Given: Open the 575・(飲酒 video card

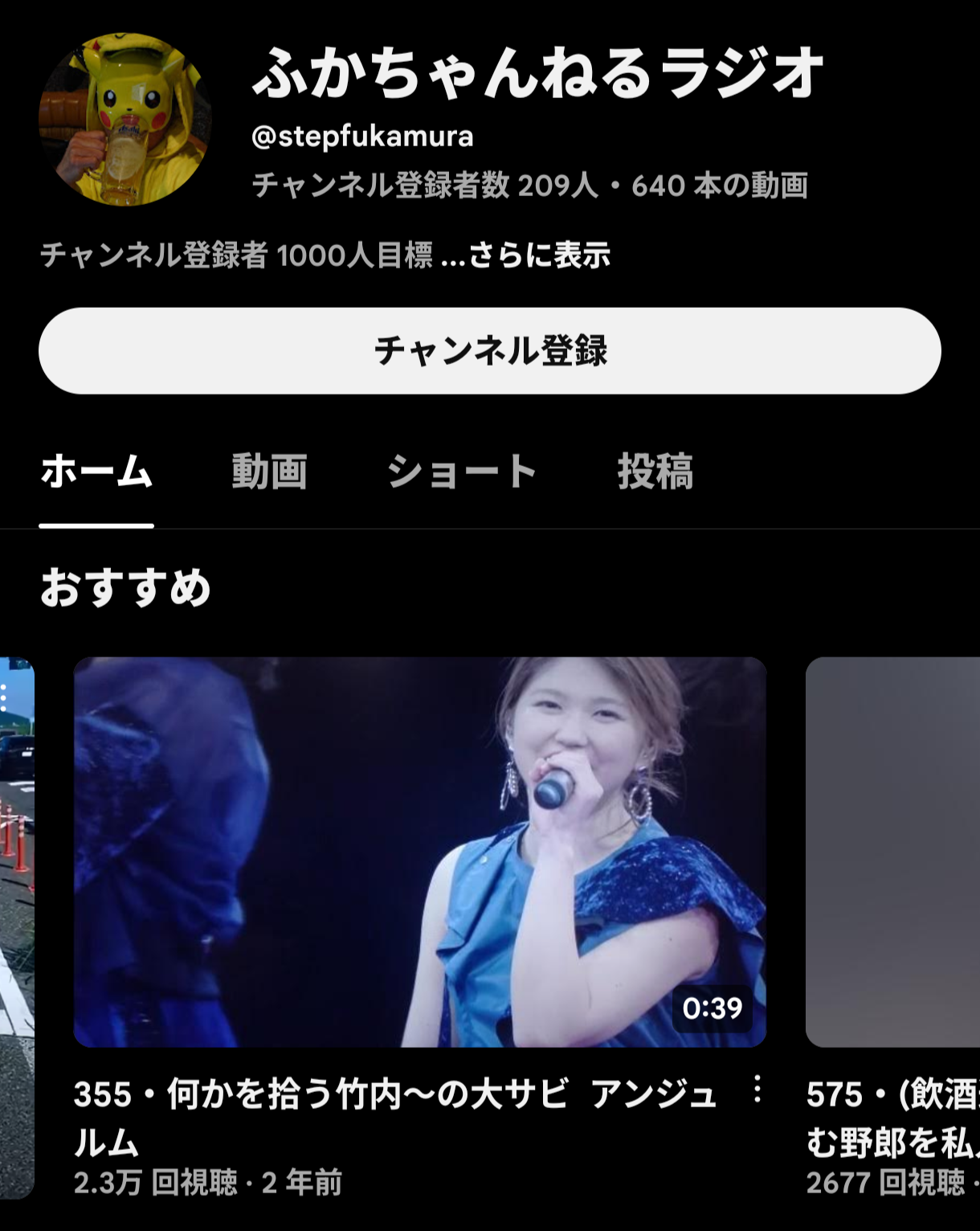Looking at the screenshot, I should (893, 852).
